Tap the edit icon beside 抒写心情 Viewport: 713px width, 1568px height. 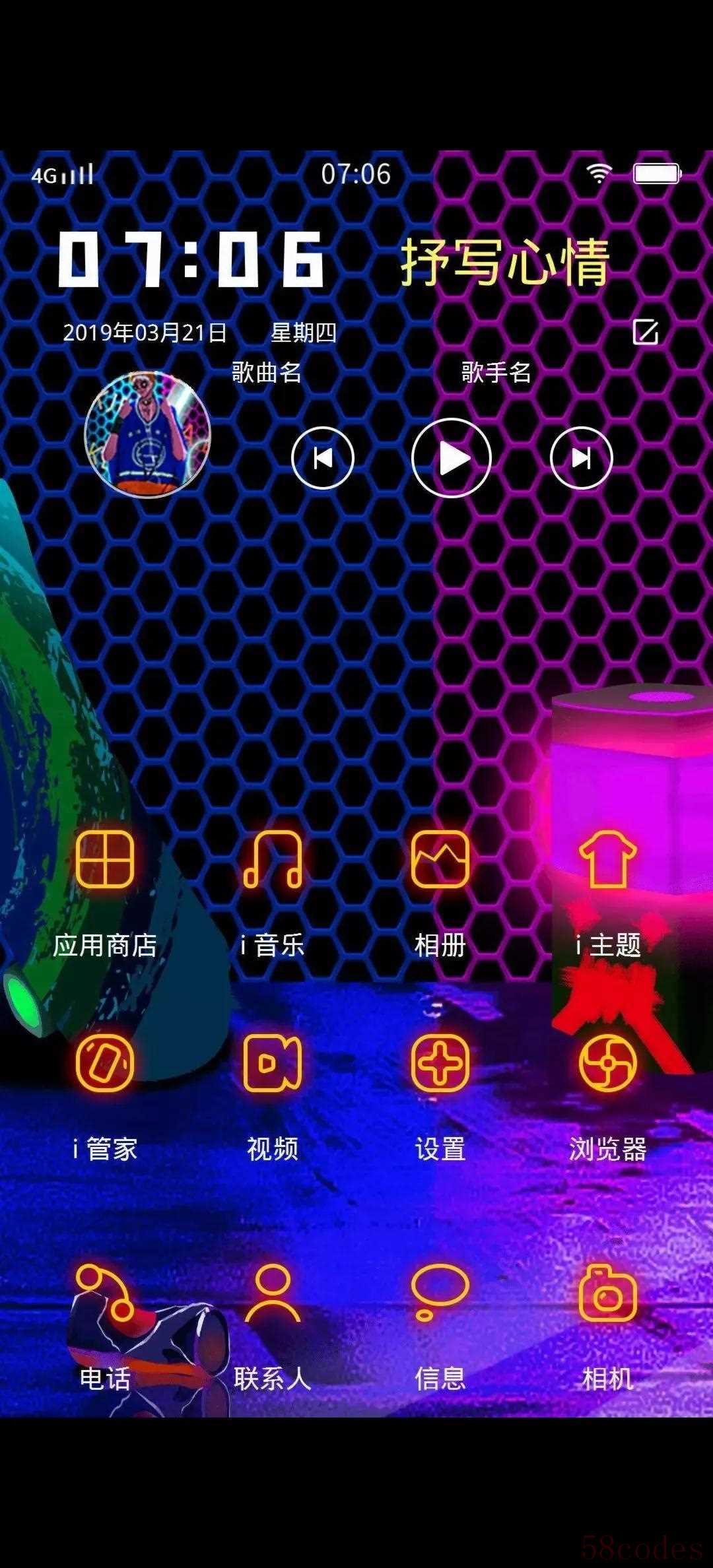[645, 332]
